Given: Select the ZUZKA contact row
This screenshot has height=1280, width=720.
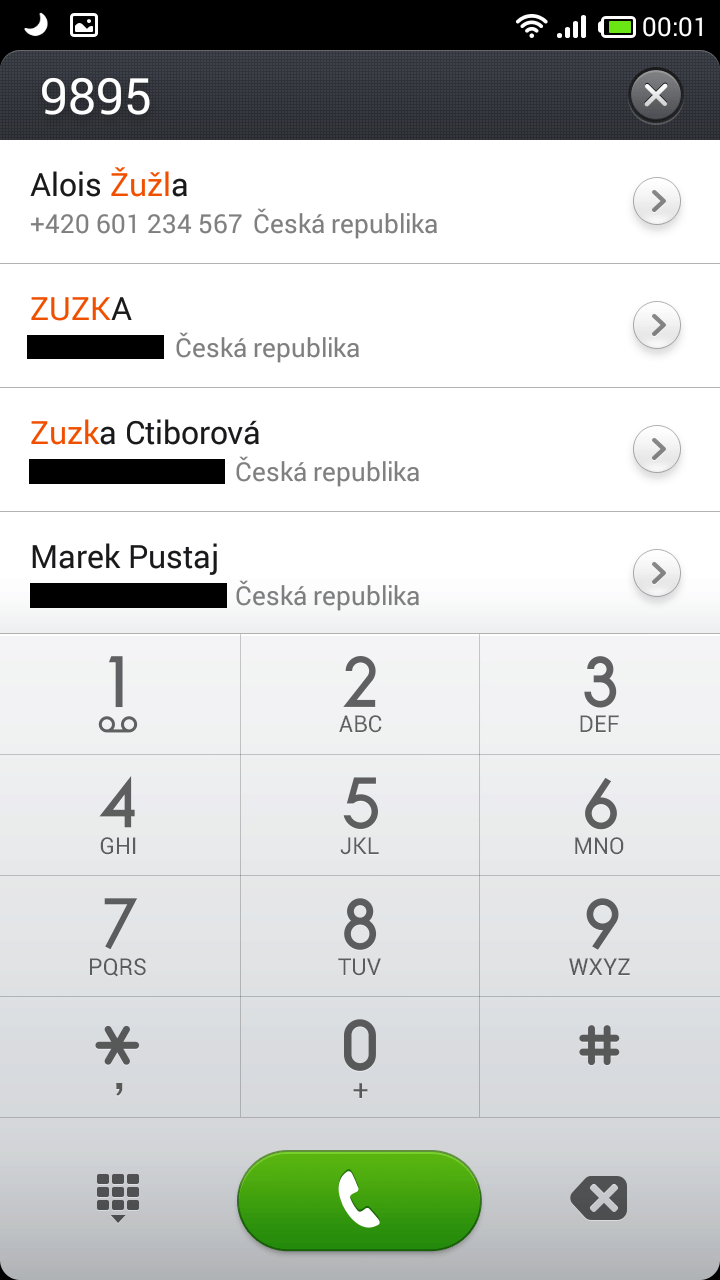Looking at the screenshot, I should point(300,326).
